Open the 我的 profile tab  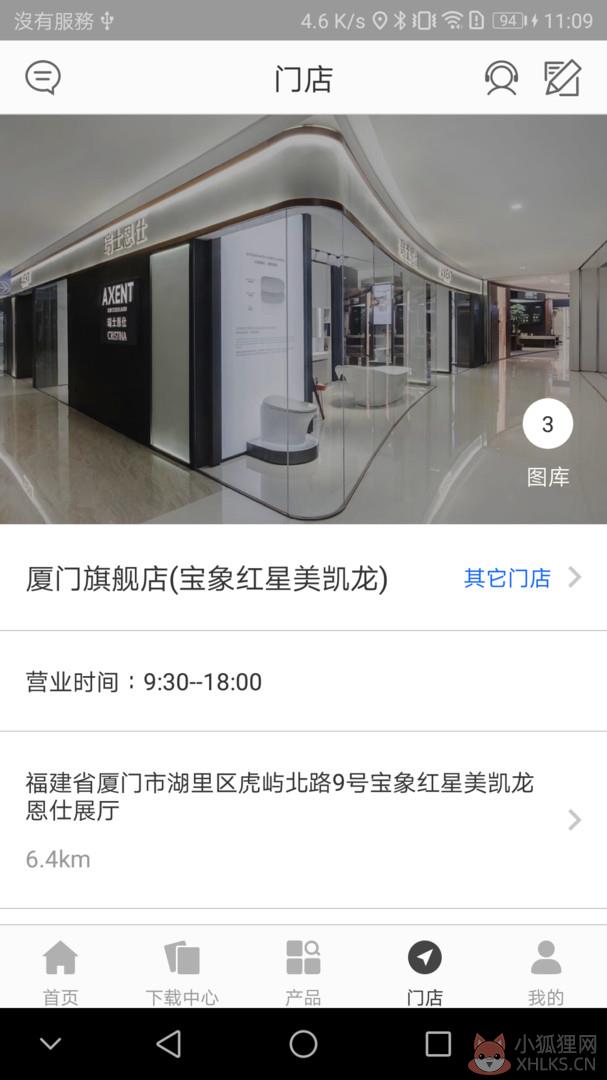pyautogui.click(x=546, y=972)
